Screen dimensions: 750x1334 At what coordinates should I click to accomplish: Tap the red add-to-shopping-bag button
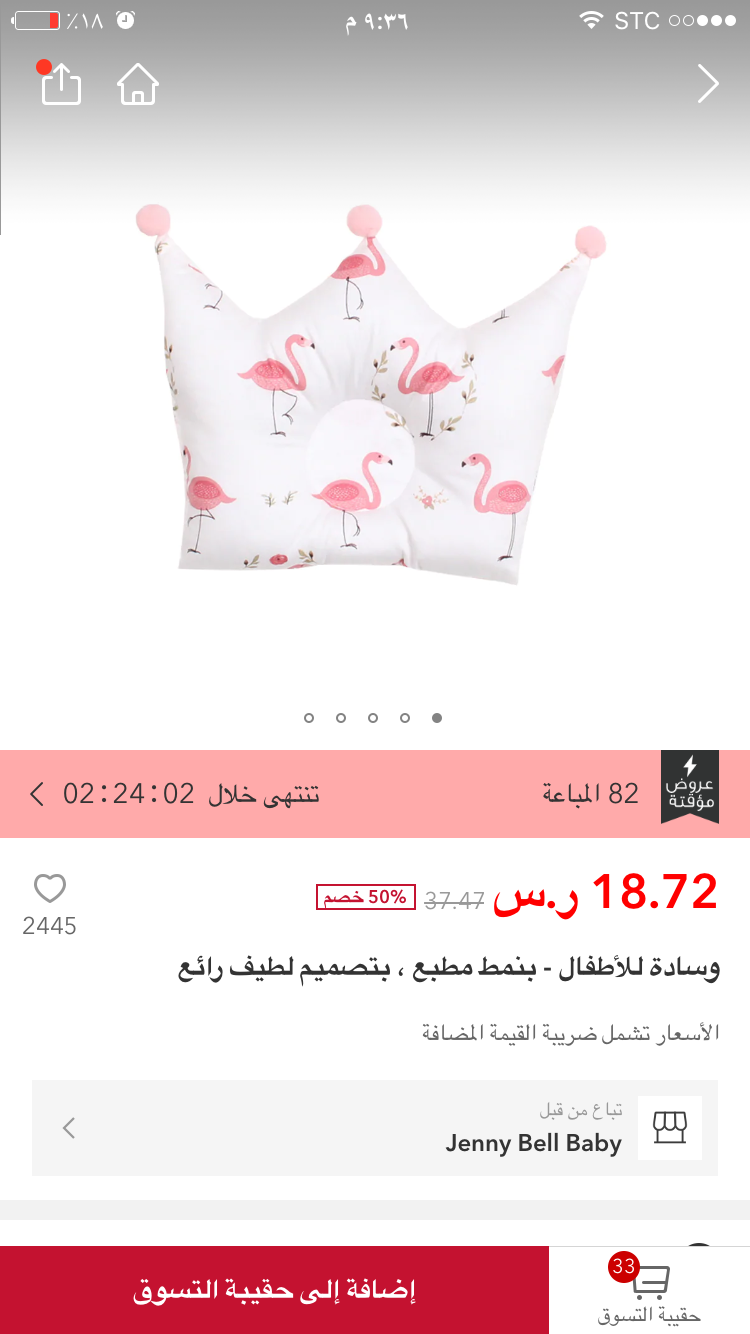pyautogui.click(x=274, y=1290)
